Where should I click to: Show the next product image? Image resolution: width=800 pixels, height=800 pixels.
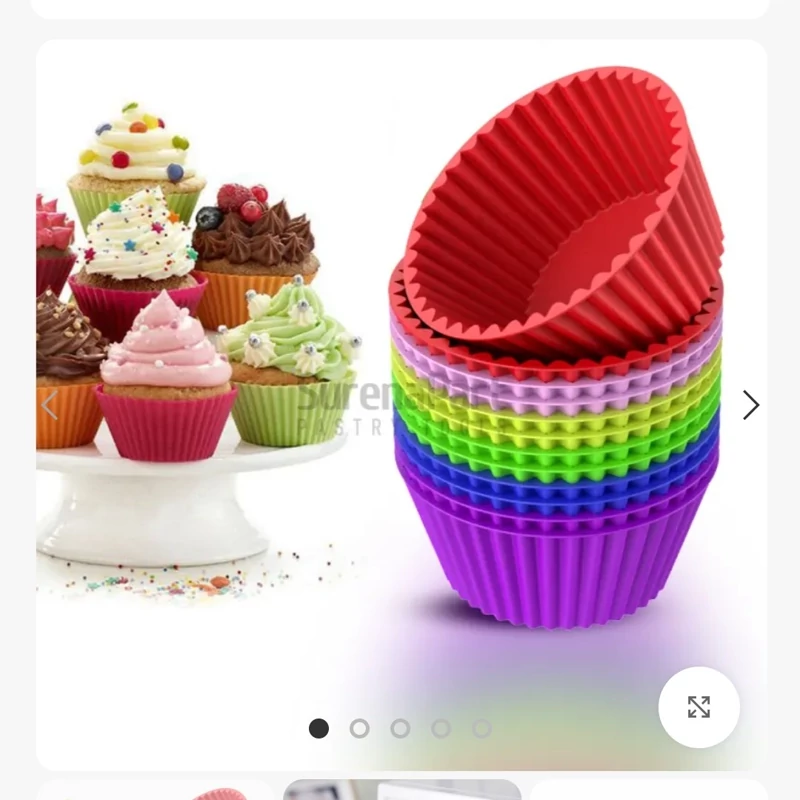tap(750, 405)
